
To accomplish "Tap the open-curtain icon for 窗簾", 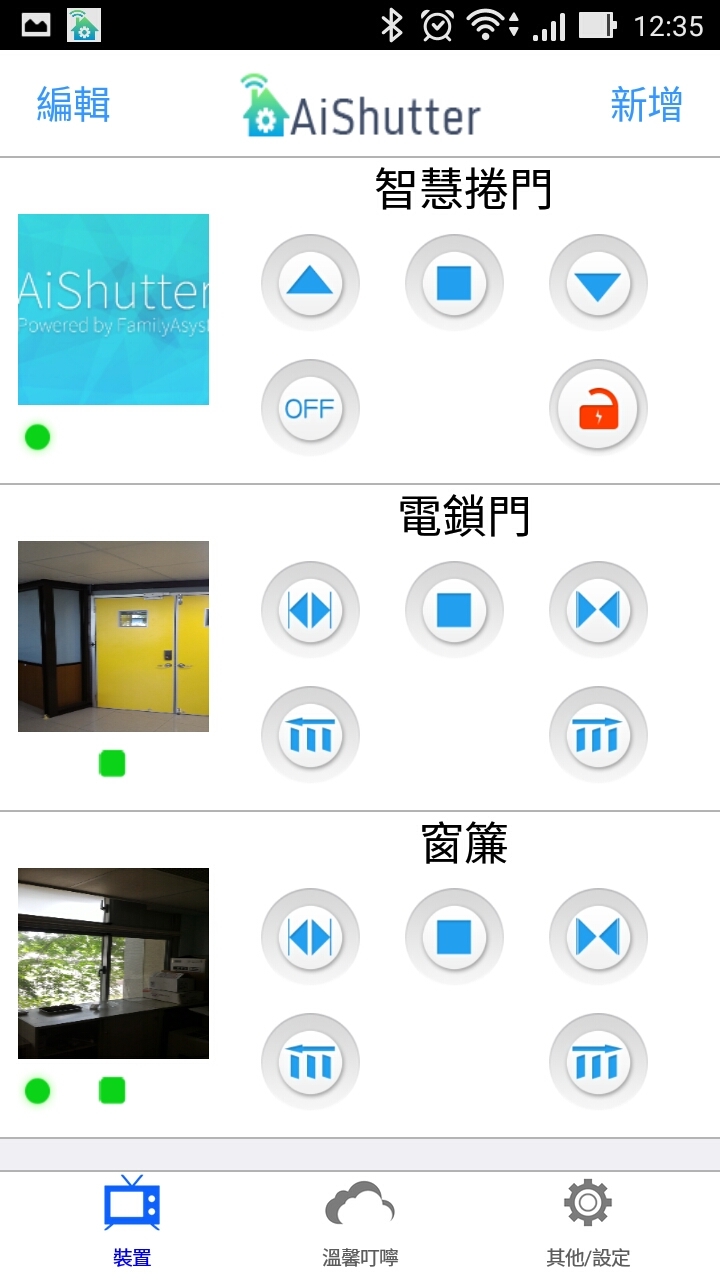I will click(x=310, y=936).
